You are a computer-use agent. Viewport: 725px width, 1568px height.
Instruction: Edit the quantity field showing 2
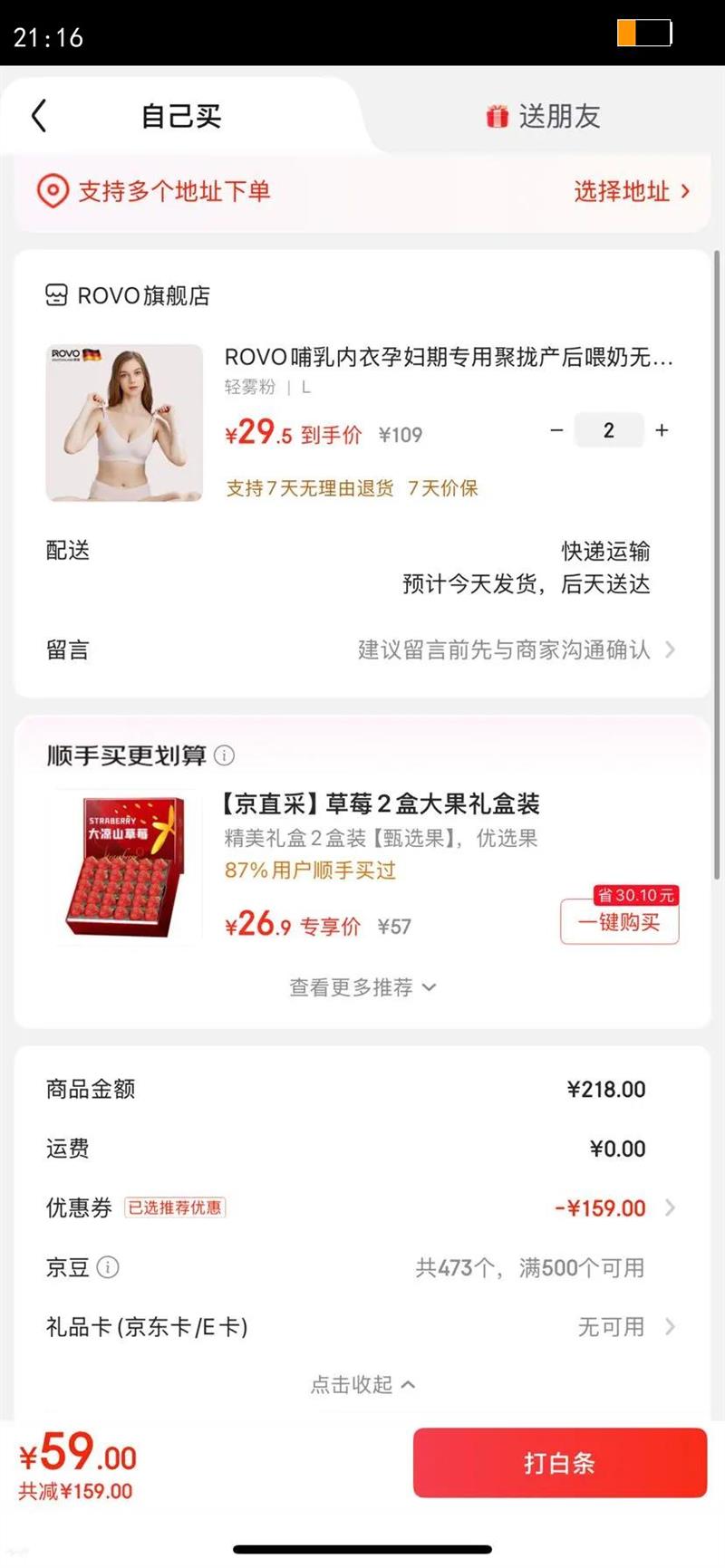coord(609,430)
